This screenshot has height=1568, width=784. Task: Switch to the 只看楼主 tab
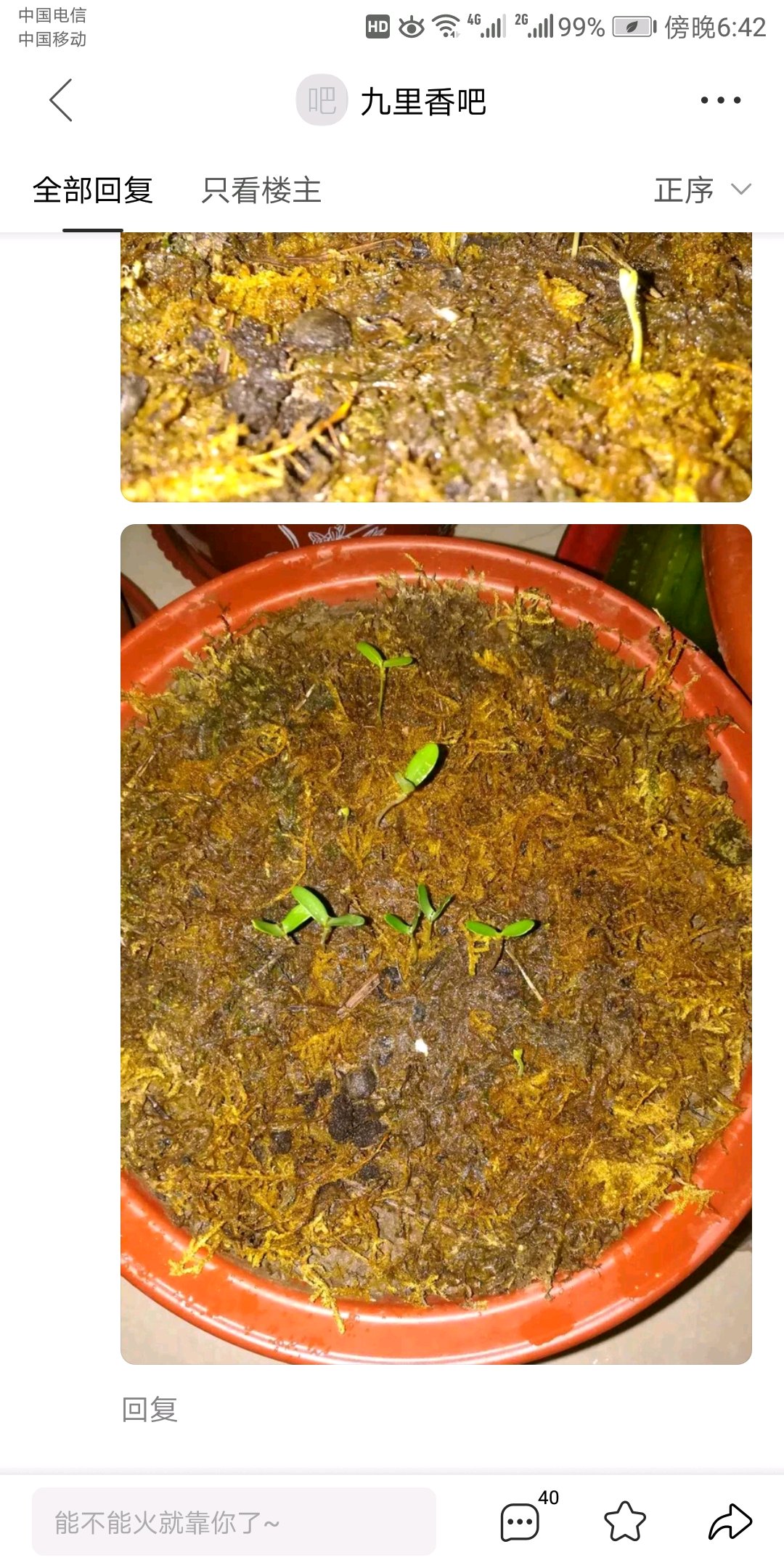coord(261,190)
